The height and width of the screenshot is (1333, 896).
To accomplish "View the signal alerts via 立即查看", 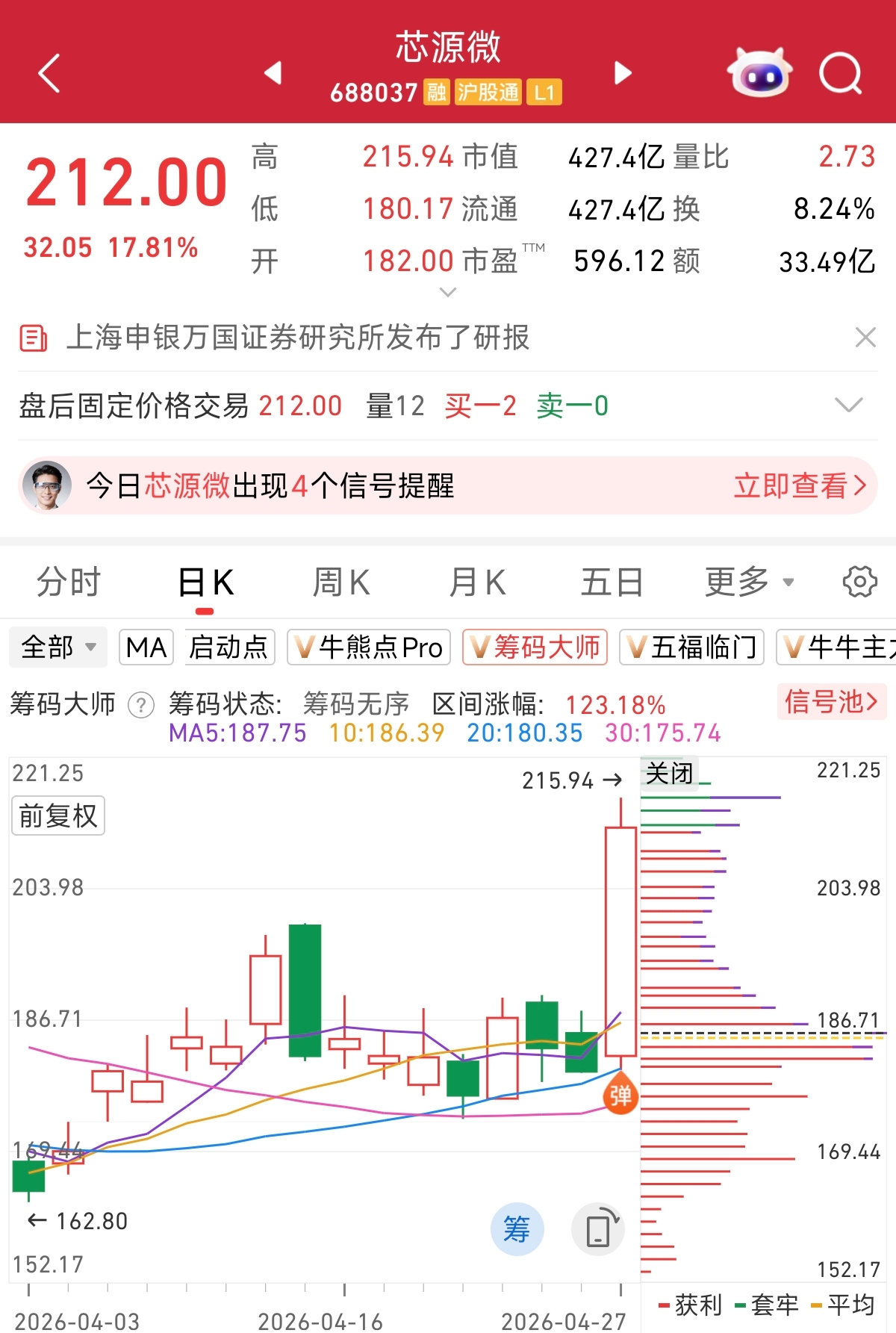I will click(x=799, y=486).
